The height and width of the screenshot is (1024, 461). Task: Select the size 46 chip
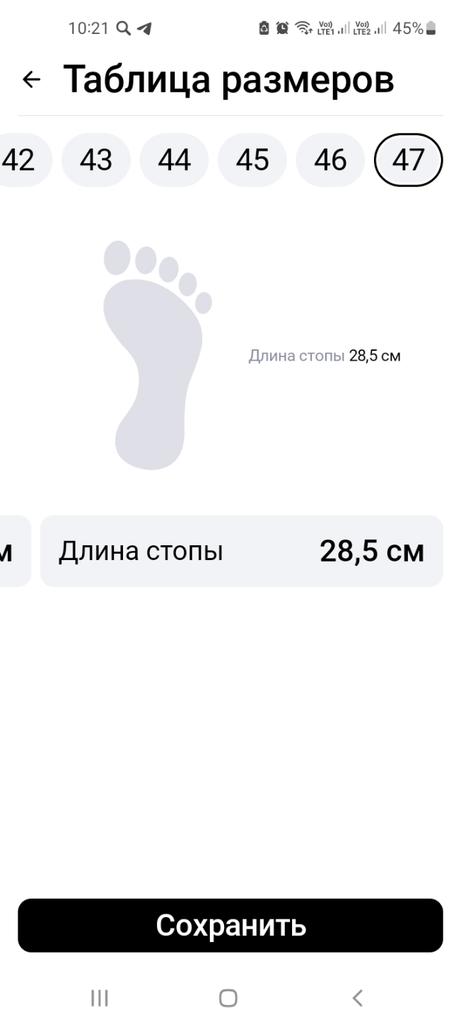coord(330,160)
